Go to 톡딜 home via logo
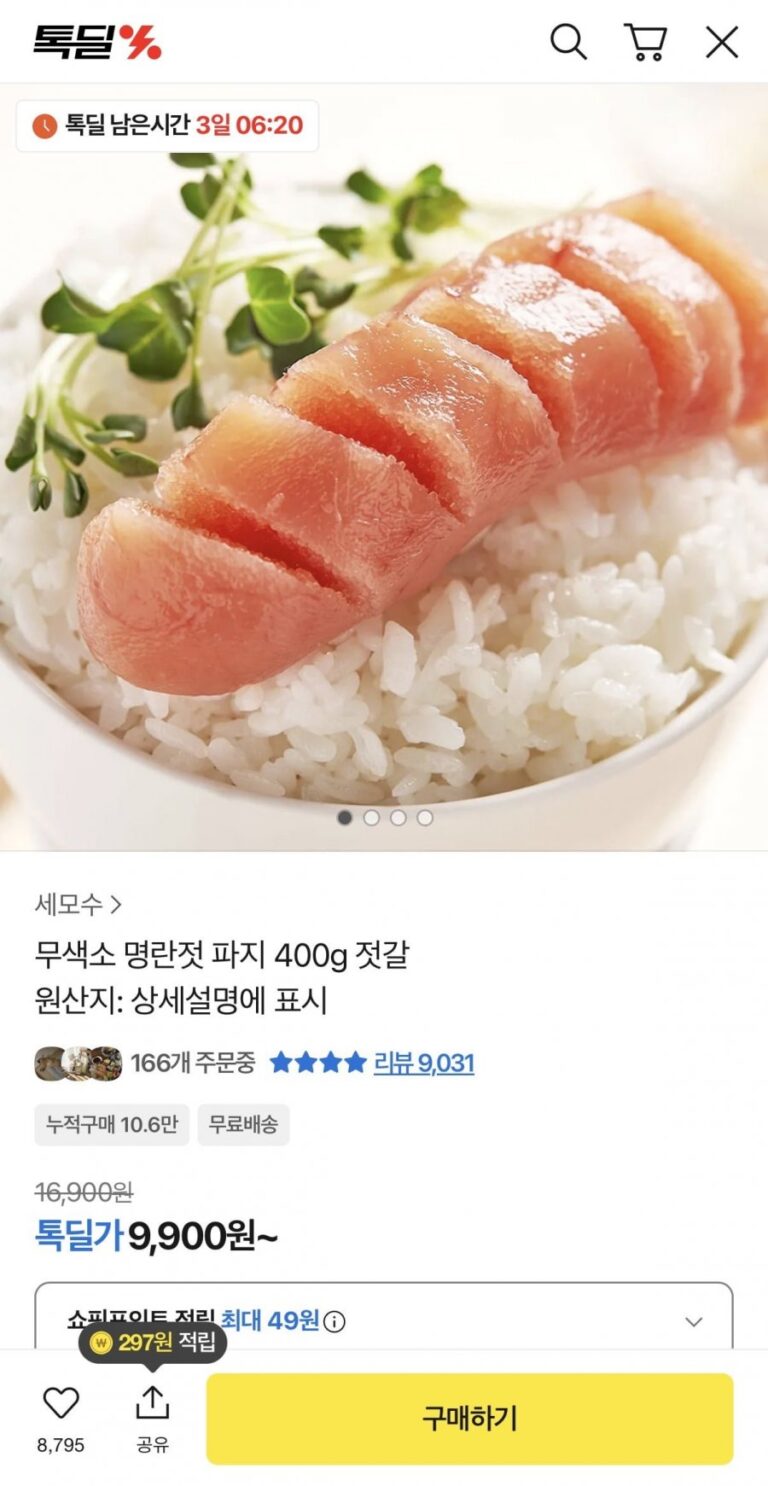This screenshot has width=768, height=1486. point(97,42)
